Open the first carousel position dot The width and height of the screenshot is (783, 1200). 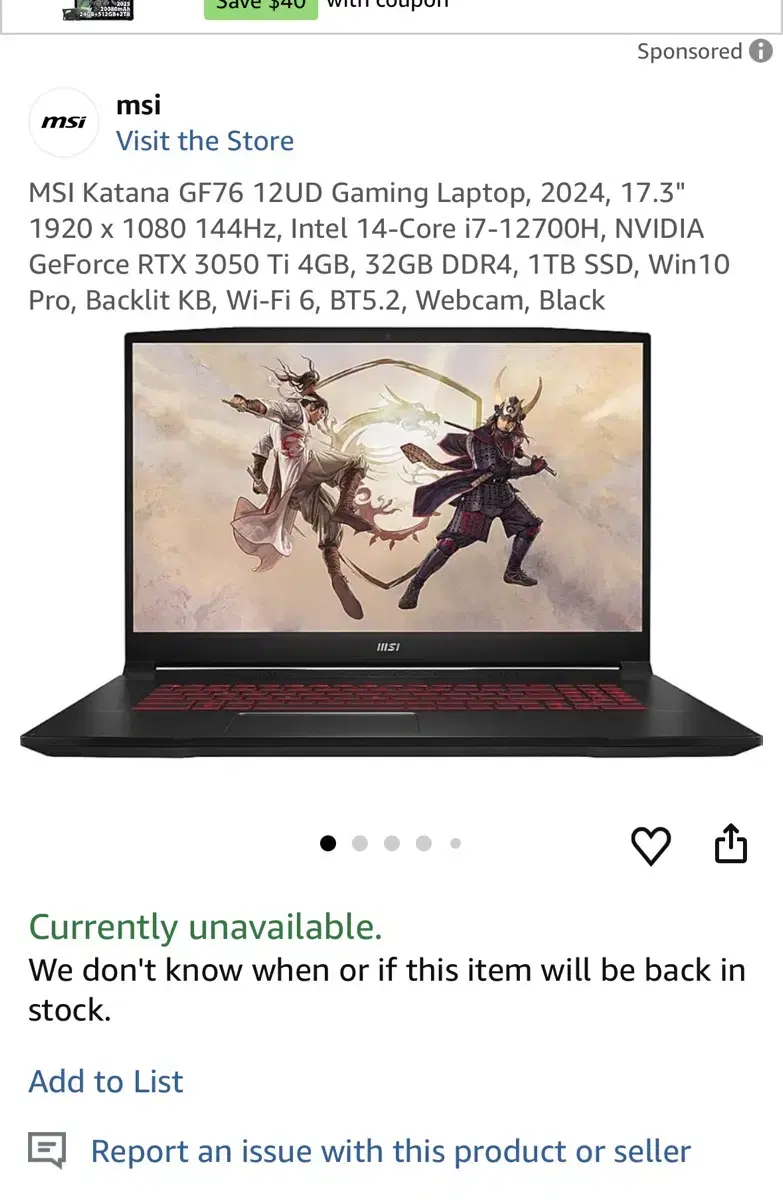coord(327,843)
